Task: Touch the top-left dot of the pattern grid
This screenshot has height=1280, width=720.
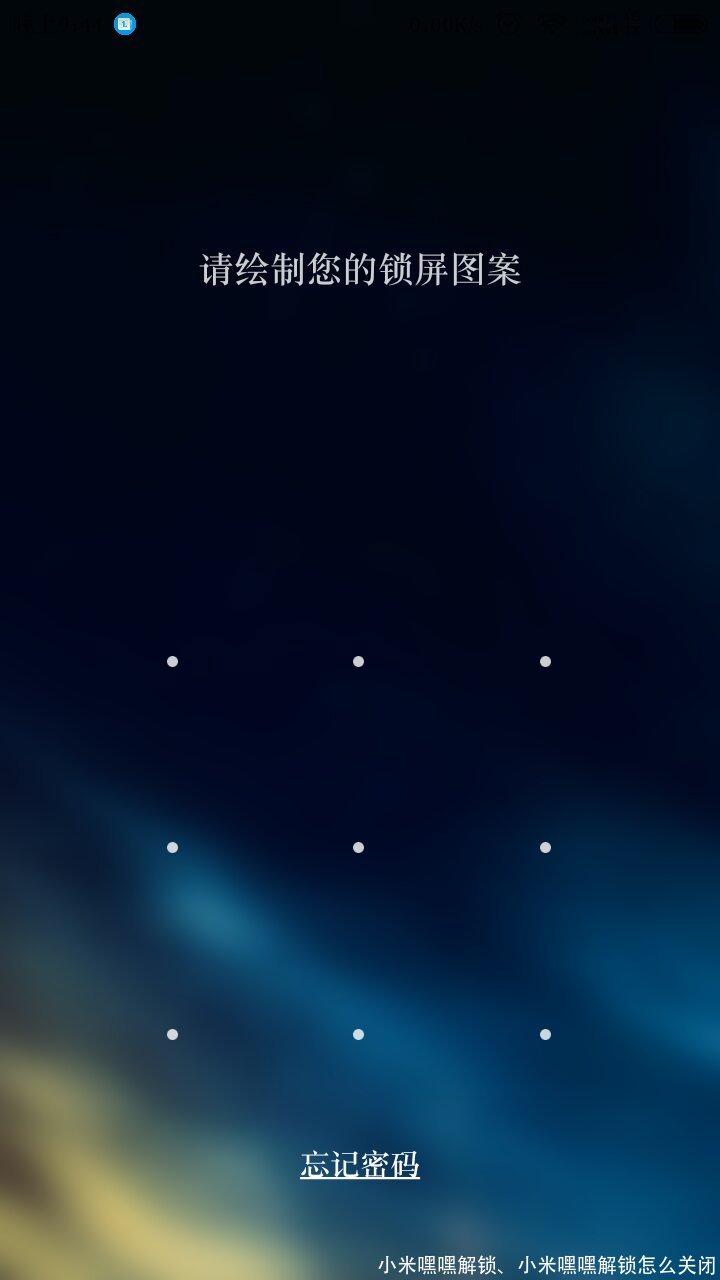Action: click(x=172, y=661)
